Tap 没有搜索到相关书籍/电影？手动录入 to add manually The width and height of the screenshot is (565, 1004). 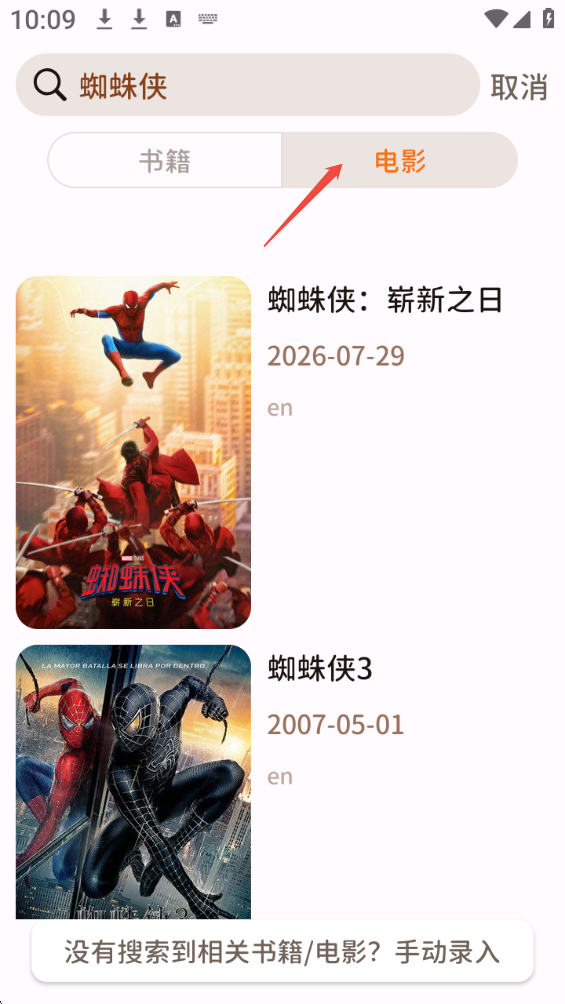tap(282, 951)
